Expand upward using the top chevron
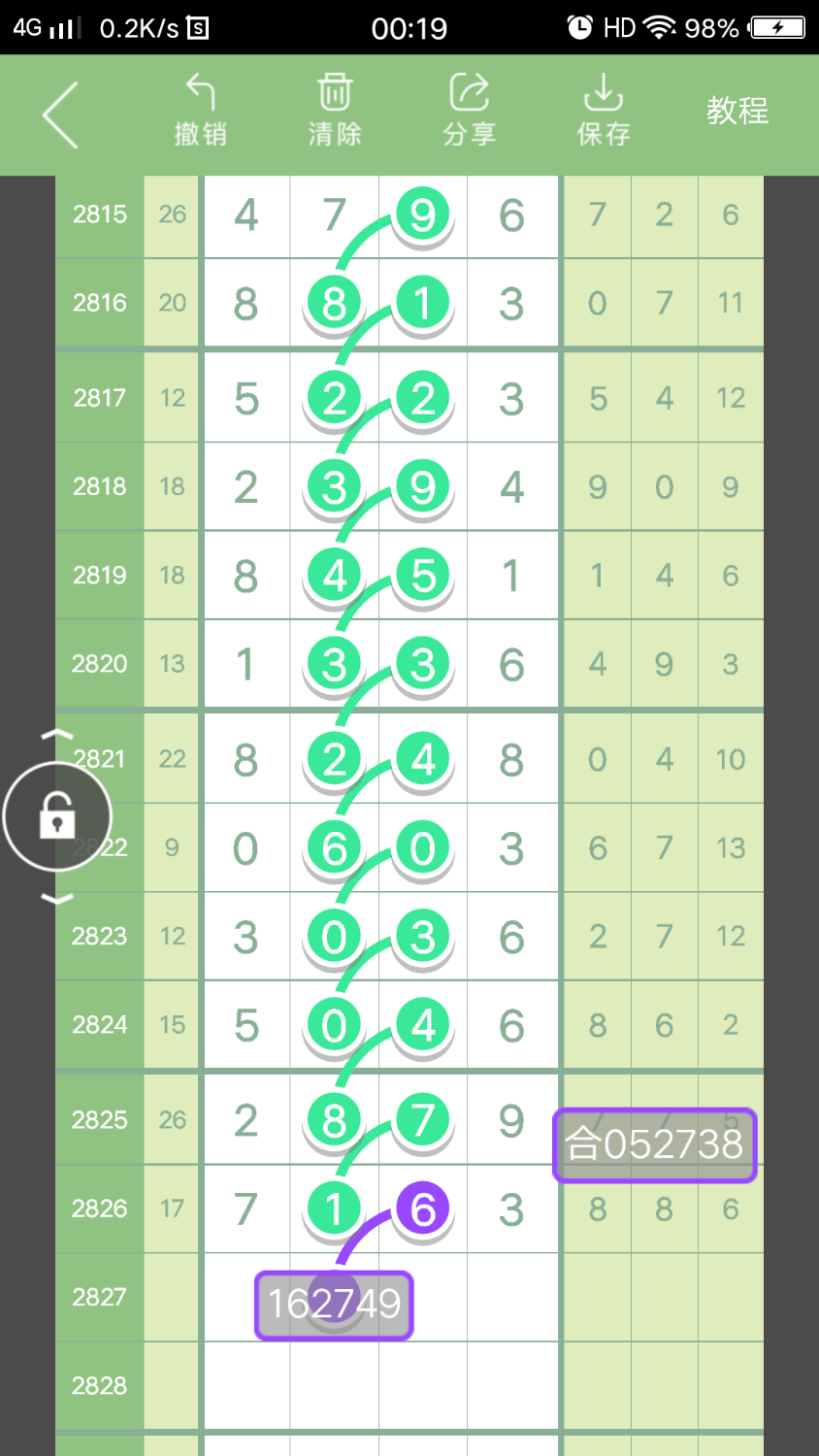Viewport: 819px width, 1456px height. point(57,735)
